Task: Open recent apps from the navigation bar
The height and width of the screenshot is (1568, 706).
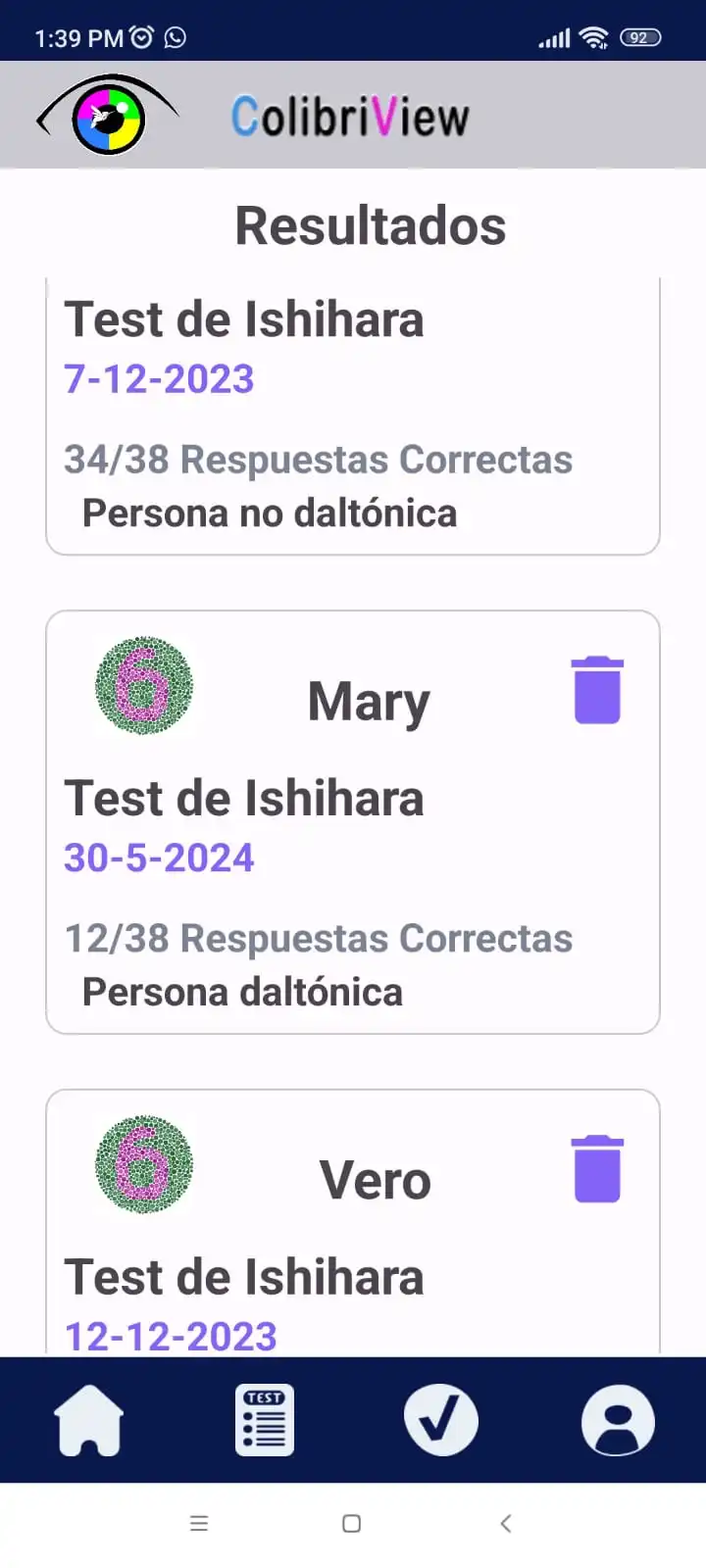Action: (199, 1523)
